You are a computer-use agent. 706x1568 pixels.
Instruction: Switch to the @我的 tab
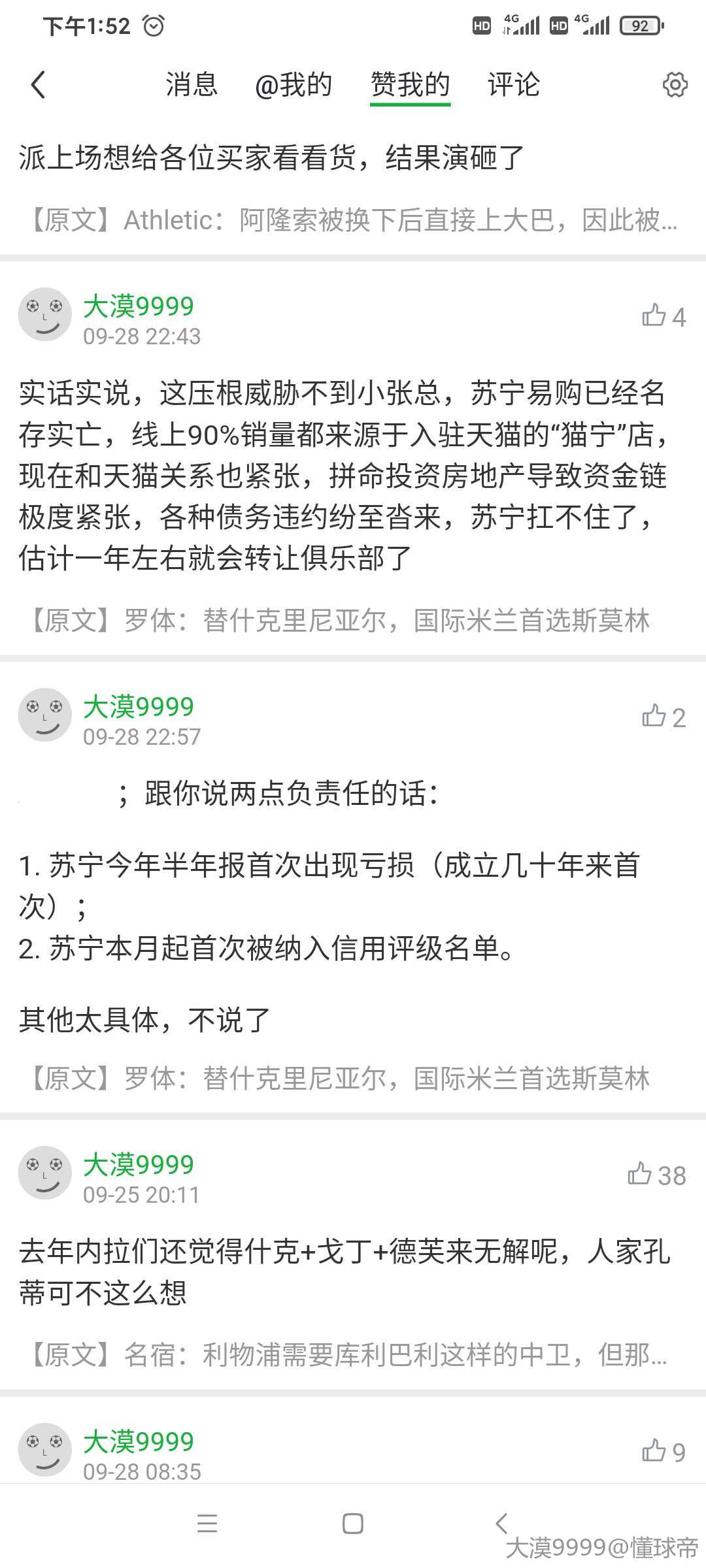tap(294, 85)
